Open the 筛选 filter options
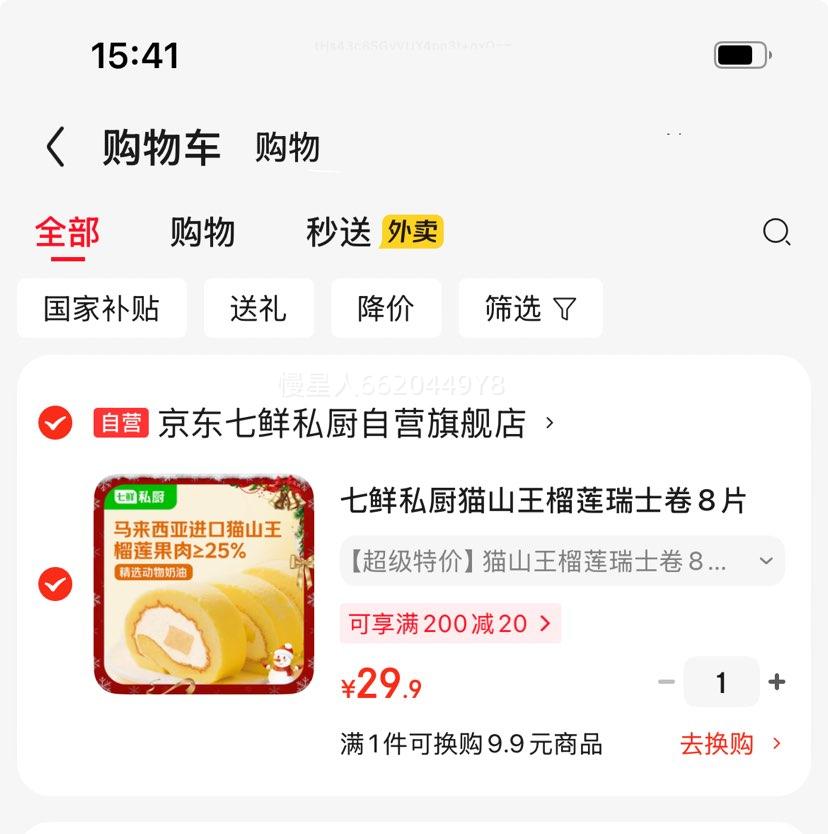828x834 pixels. (x=529, y=308)
